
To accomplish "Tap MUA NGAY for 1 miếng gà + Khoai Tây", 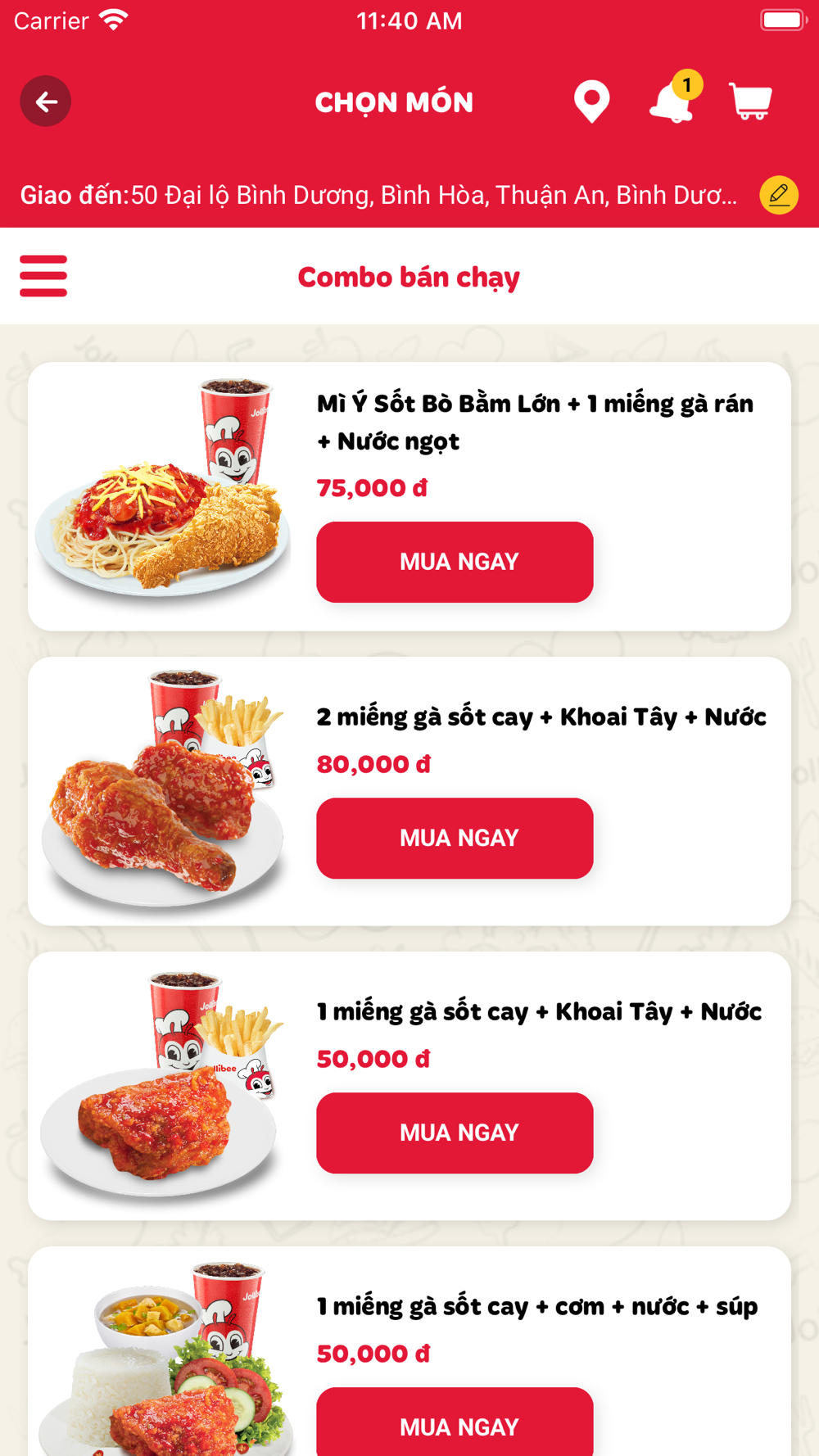I will [x=455, y=1133].
